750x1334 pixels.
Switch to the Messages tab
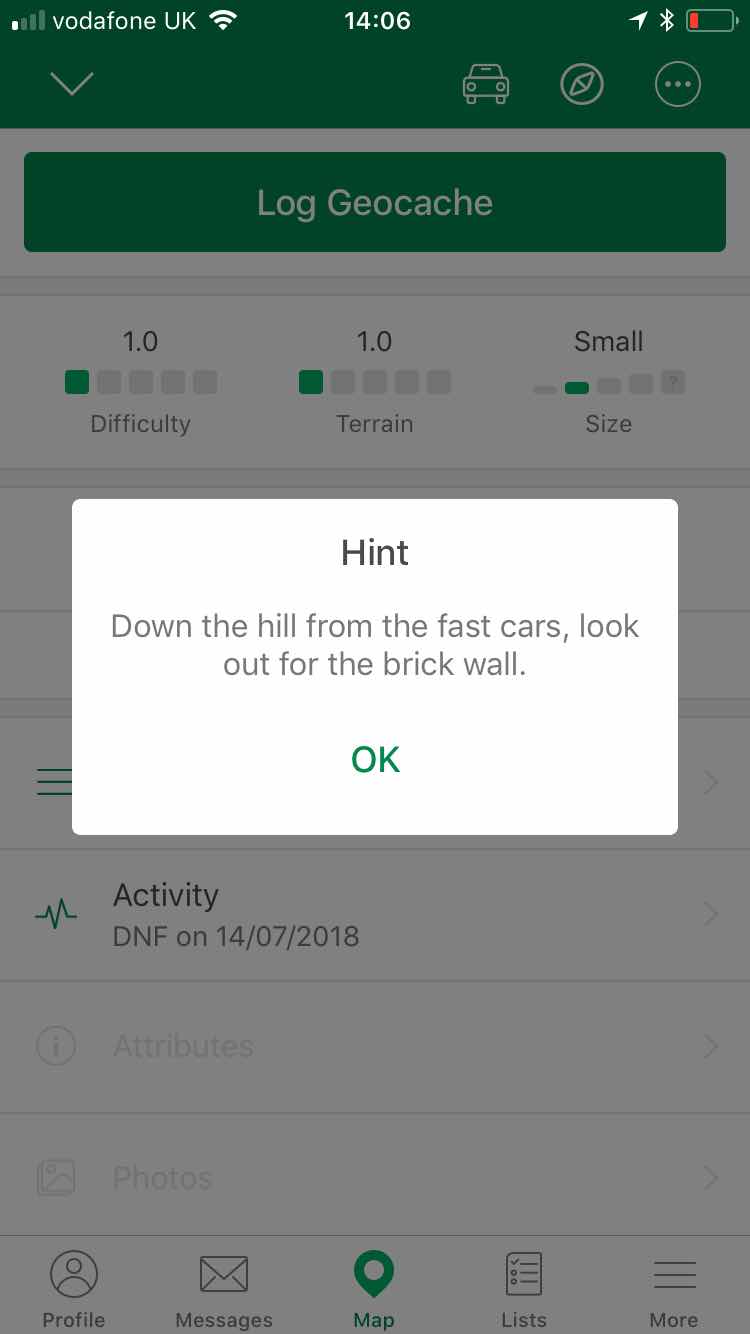tap(224, 1290)
